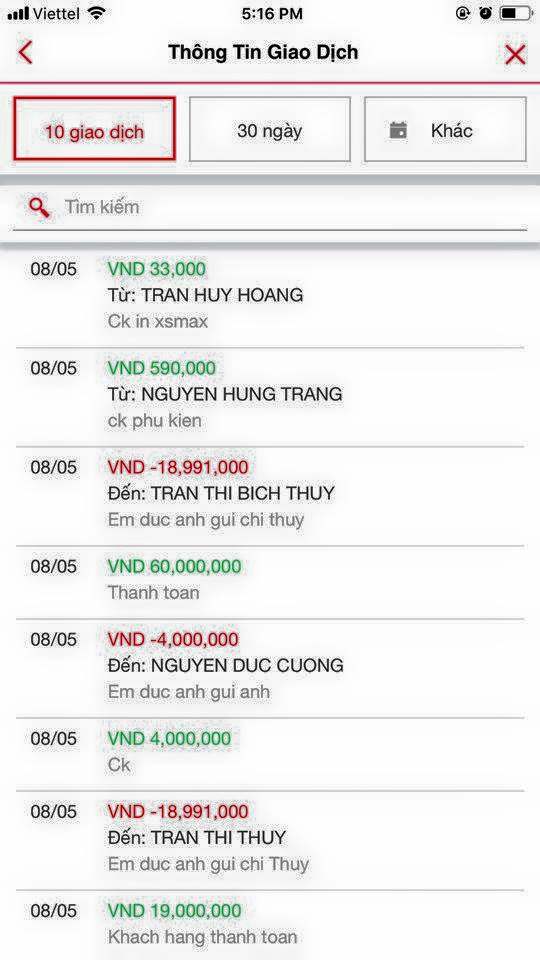Image resolution: width=540 pixels, height=960 pixels.
Task: Open the transaction from TRAN HUY HOANG
Action: pyautogui.click(x=269, y=297)
